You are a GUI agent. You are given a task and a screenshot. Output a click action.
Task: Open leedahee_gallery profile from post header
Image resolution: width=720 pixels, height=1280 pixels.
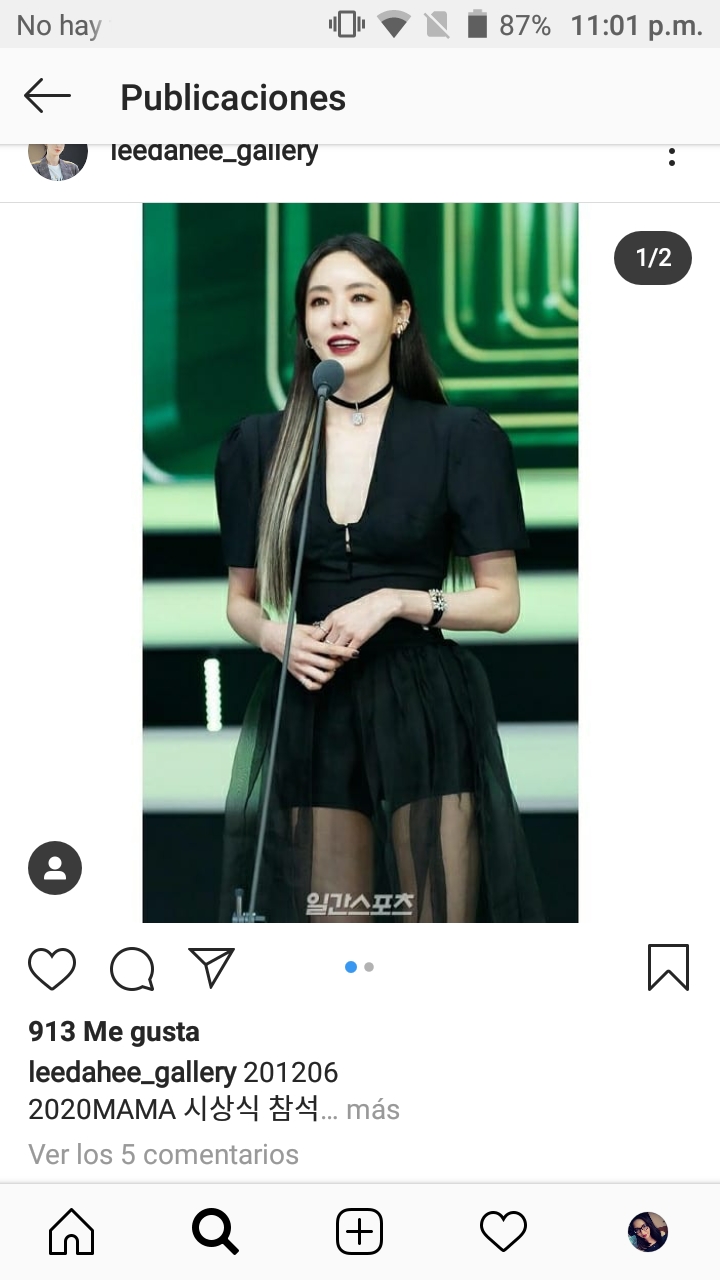coord(214,153)
